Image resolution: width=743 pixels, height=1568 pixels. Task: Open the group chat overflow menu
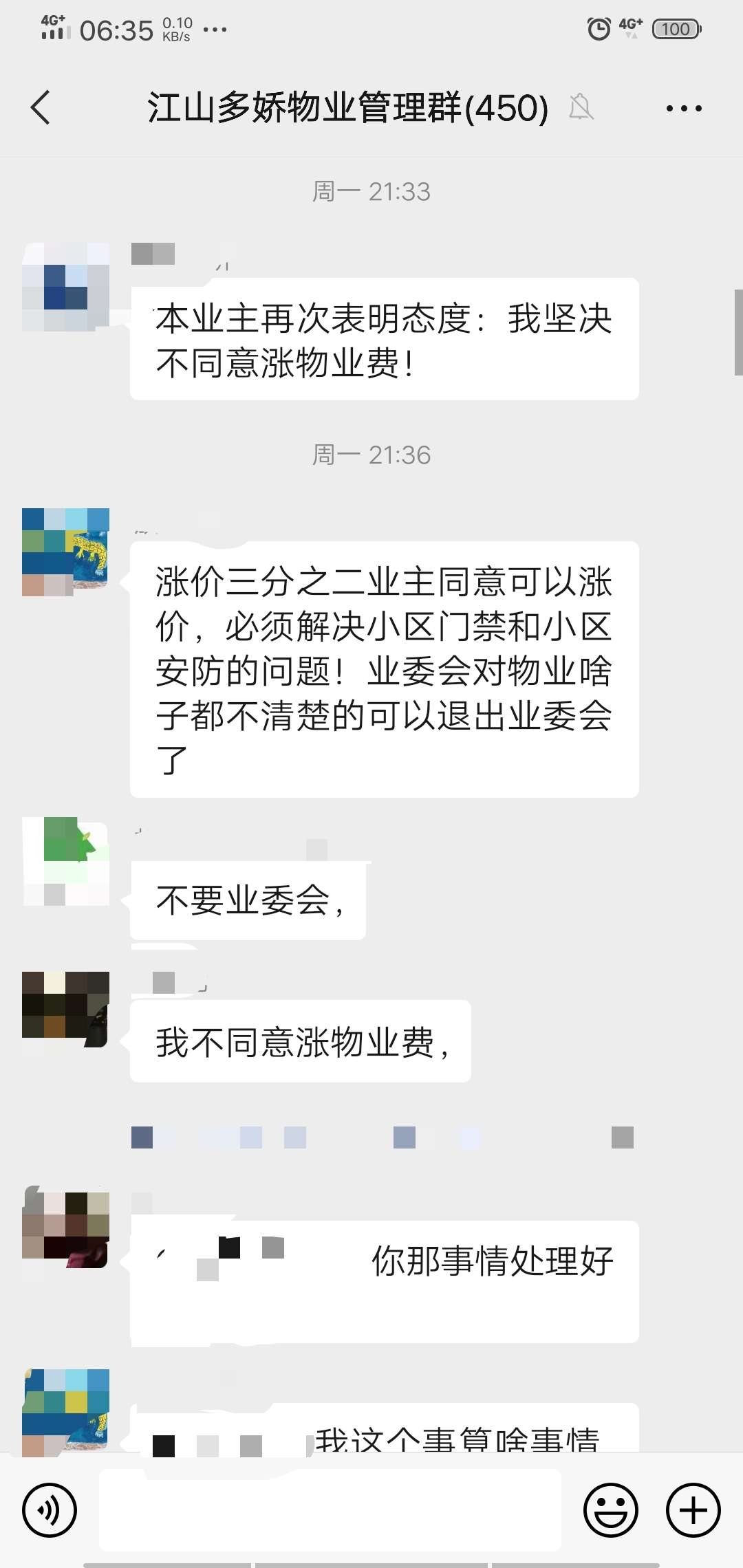(683, 108)
